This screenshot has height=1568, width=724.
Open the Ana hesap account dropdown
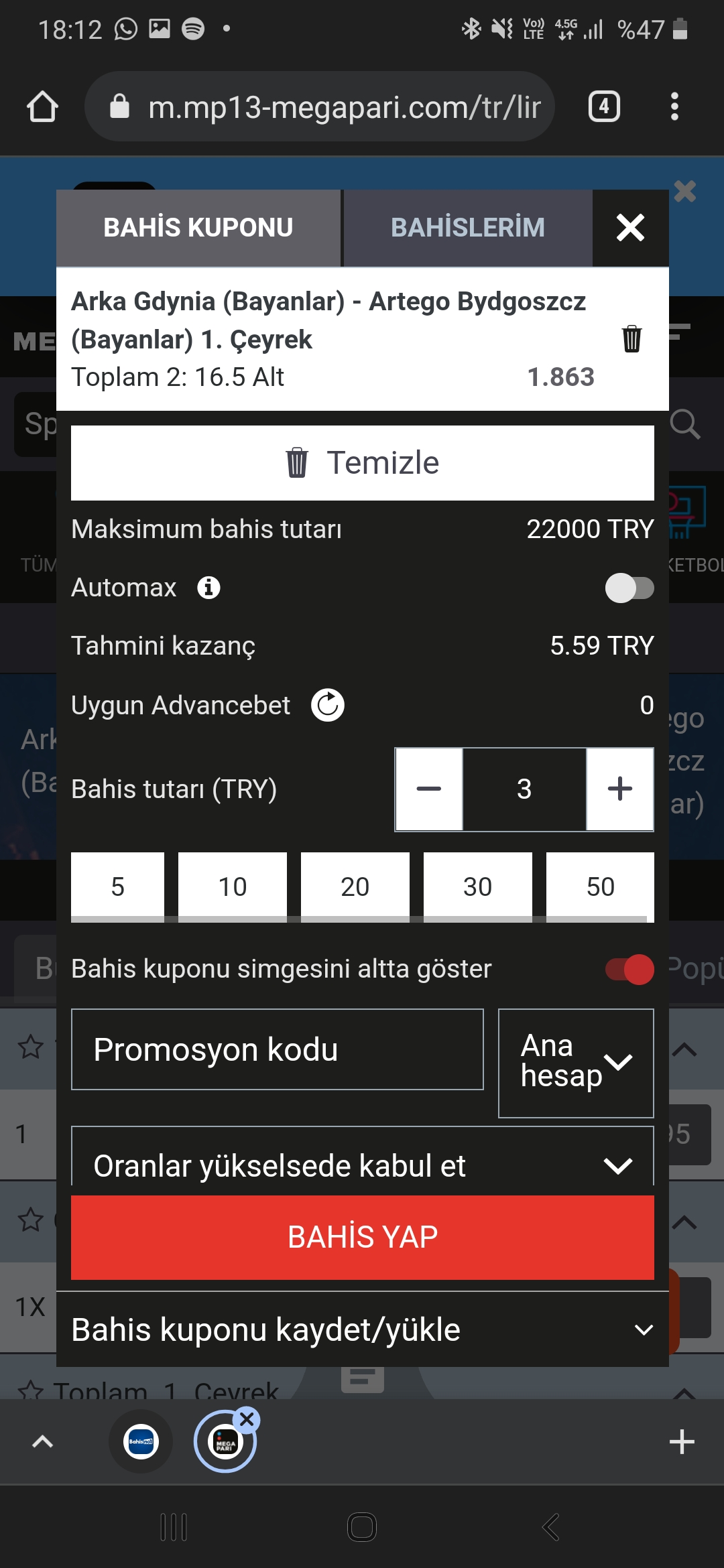pos(576,1063)
